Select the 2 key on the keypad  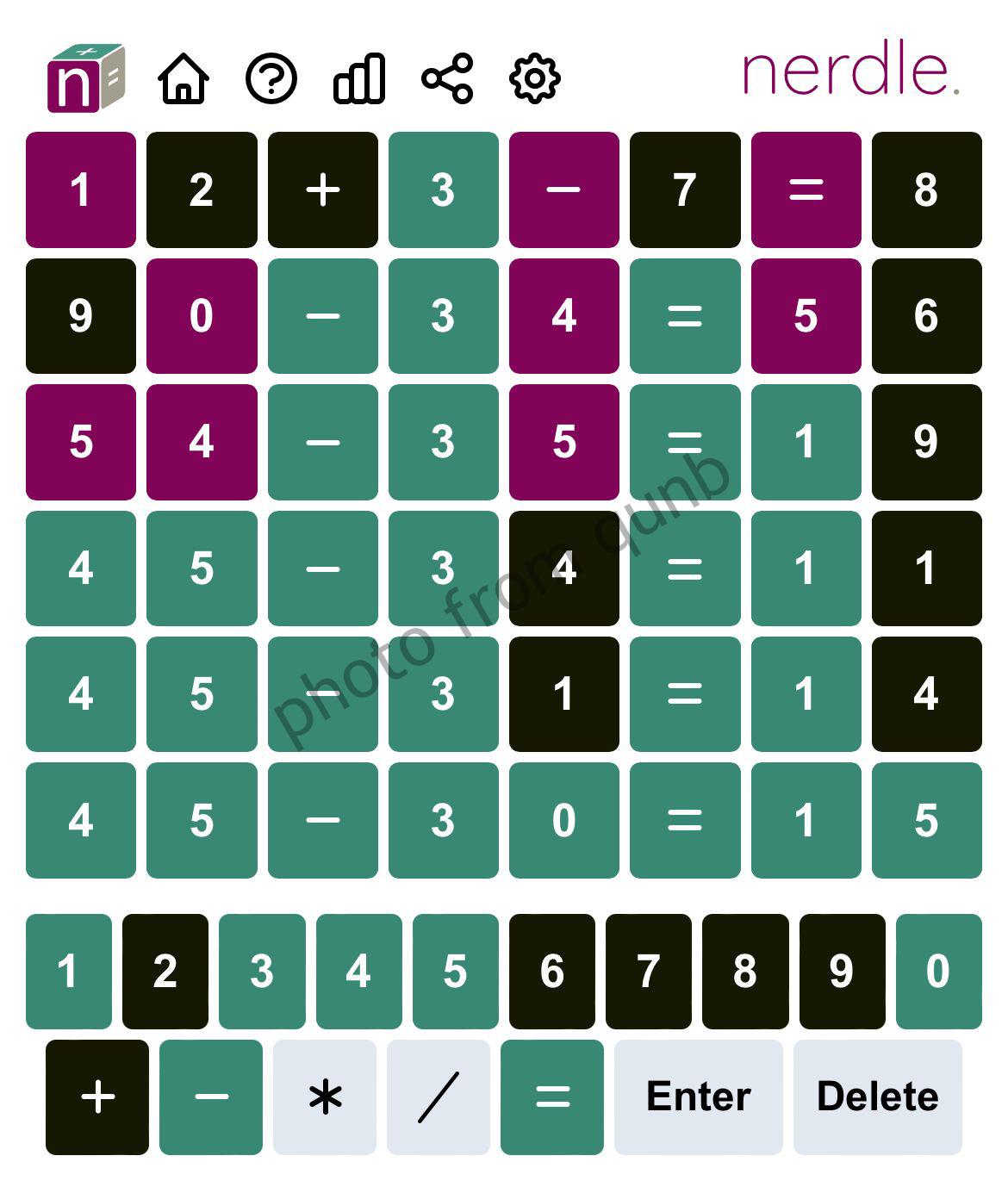tap(165, 972)
